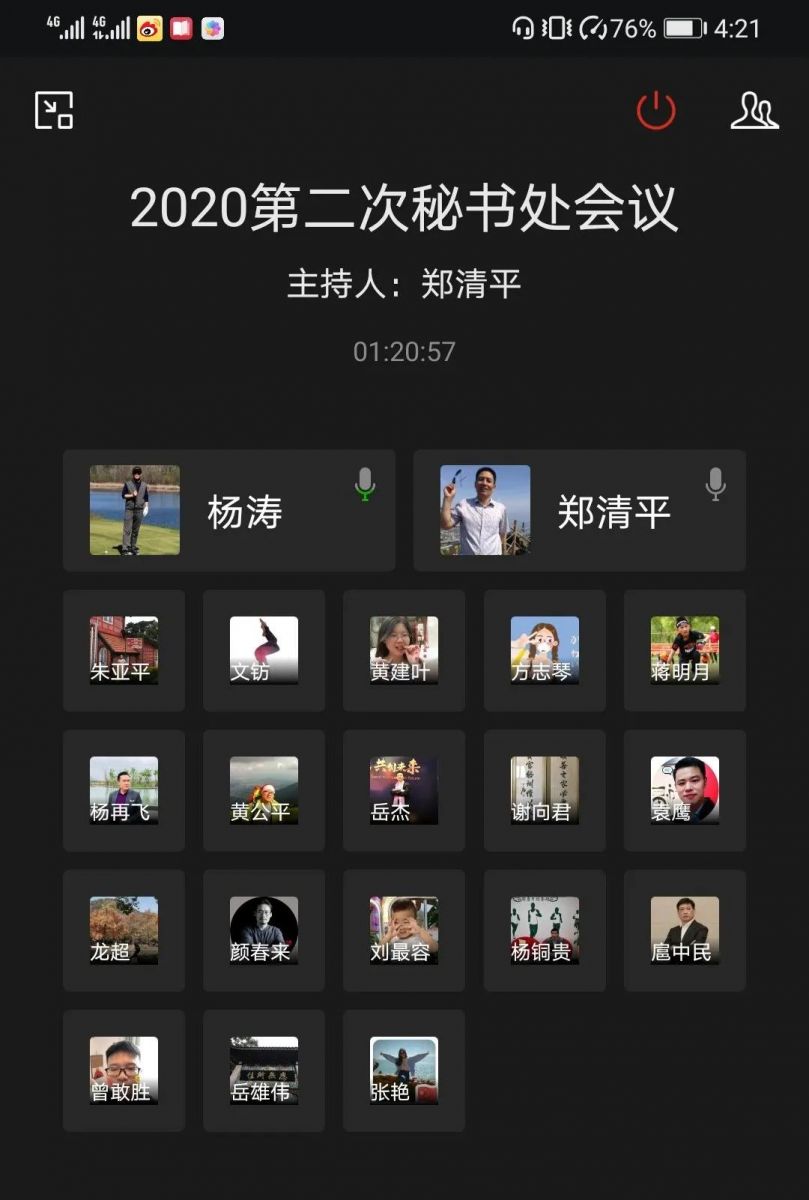Open participant 岳杰's tile

pyautogui.click(x=404, y=790)
